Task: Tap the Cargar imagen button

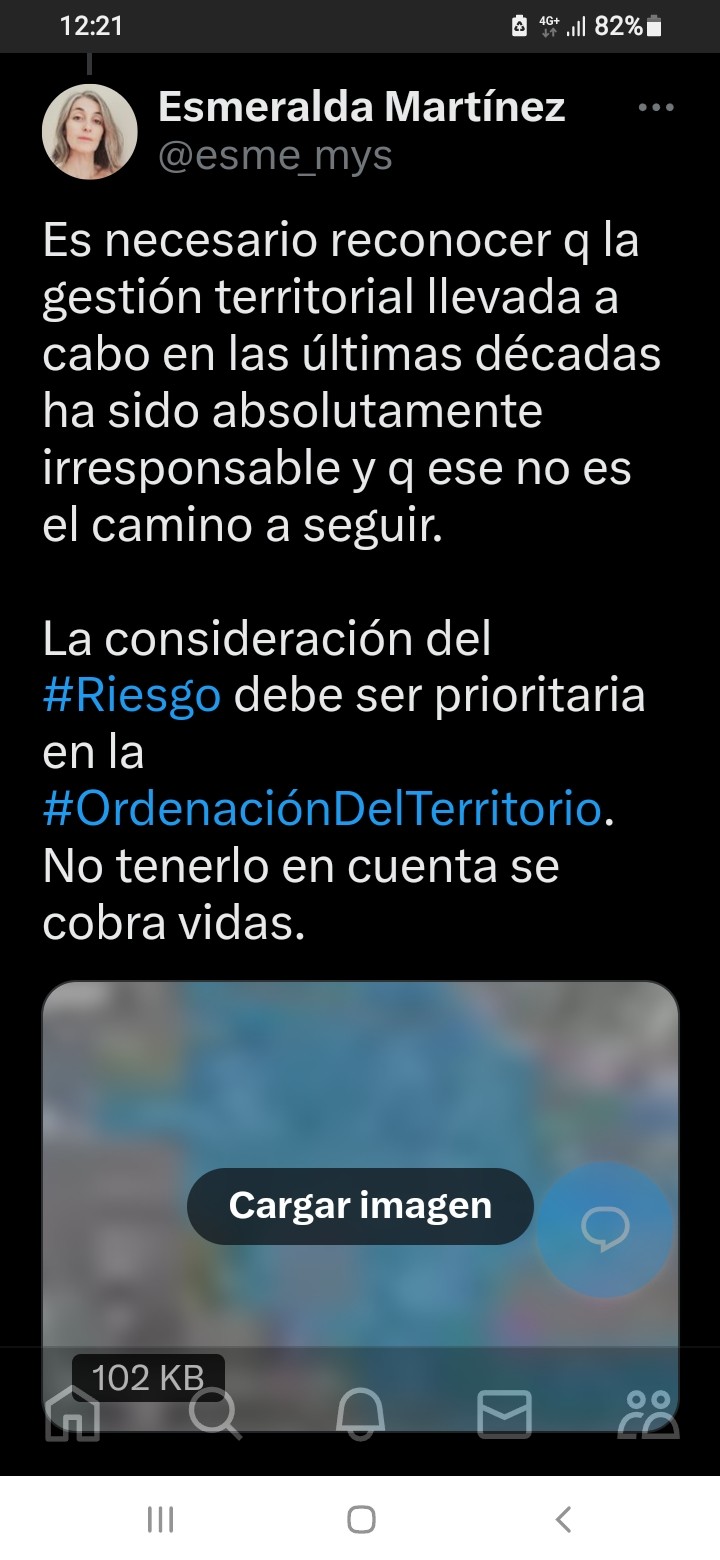Action: pyautogui.click(x=360, y=1206)
